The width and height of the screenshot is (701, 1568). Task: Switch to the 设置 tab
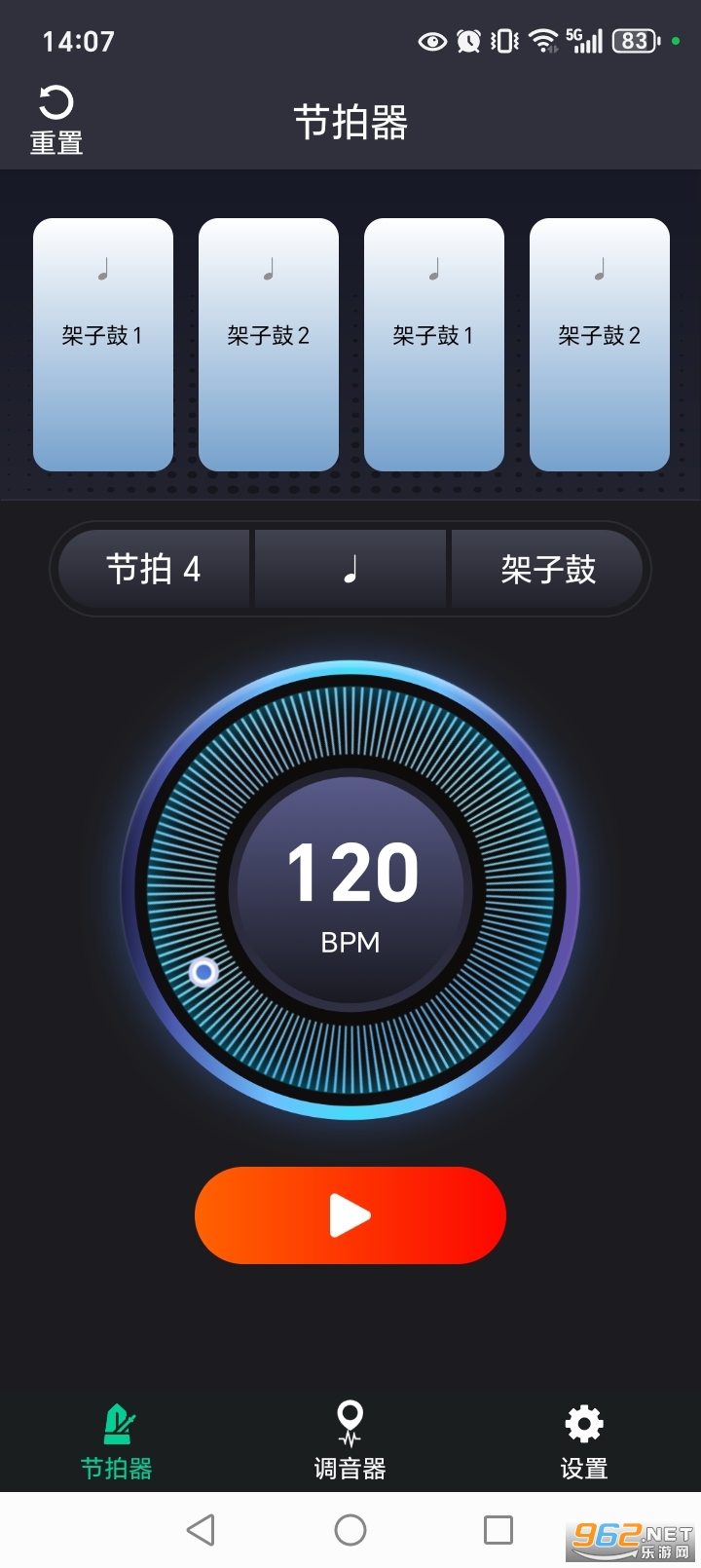point(581,1441)
